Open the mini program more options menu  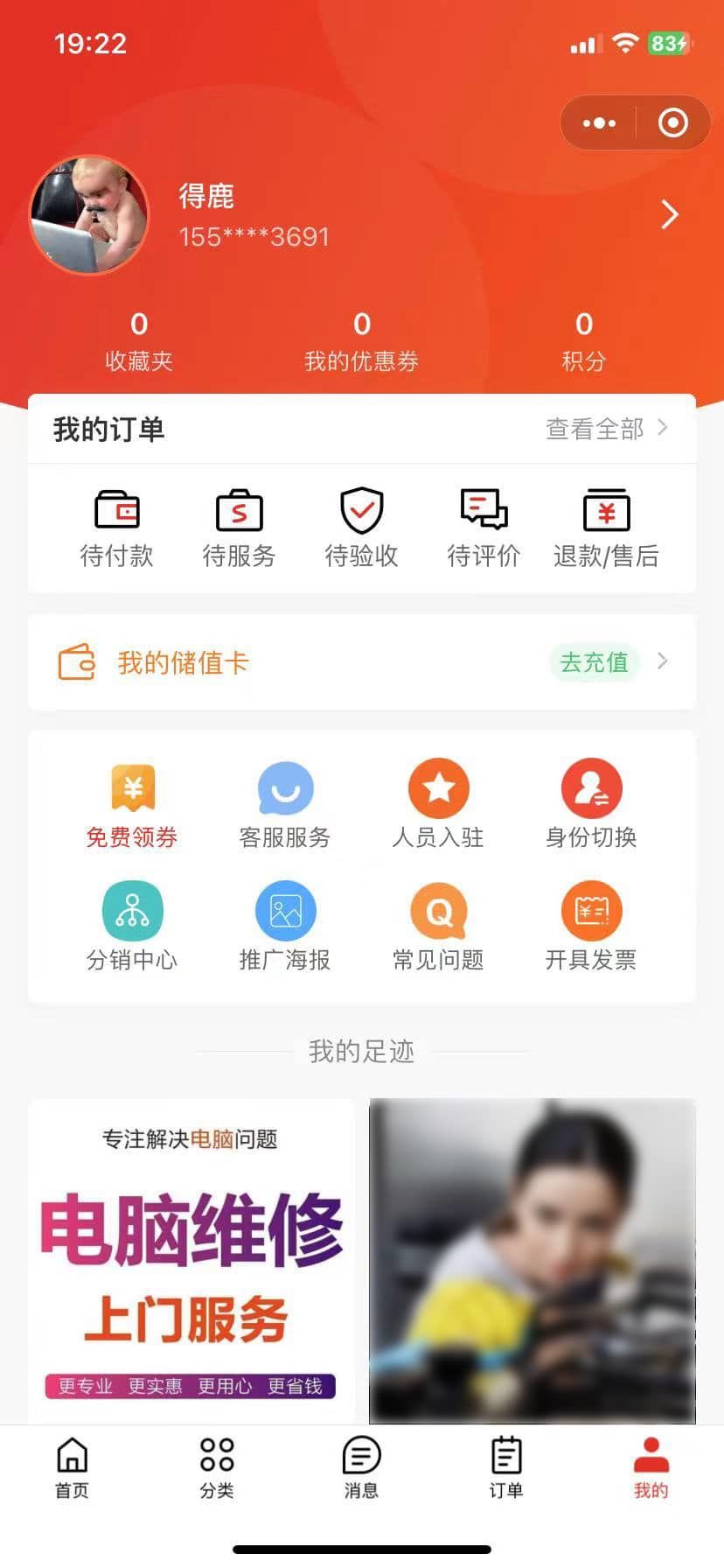(599, 123)
